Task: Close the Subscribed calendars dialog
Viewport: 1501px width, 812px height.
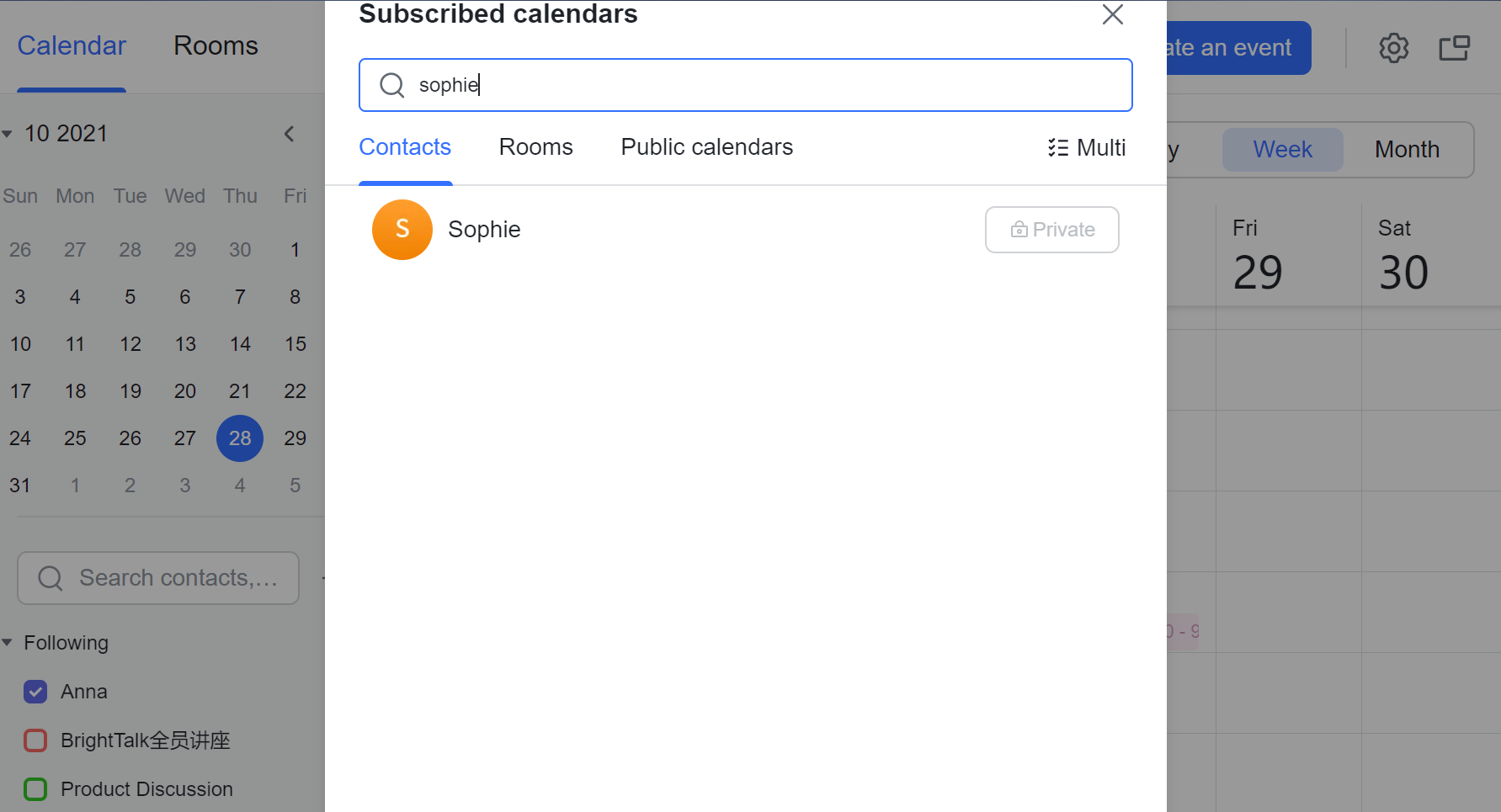Action: click(x=1112, y=14)
